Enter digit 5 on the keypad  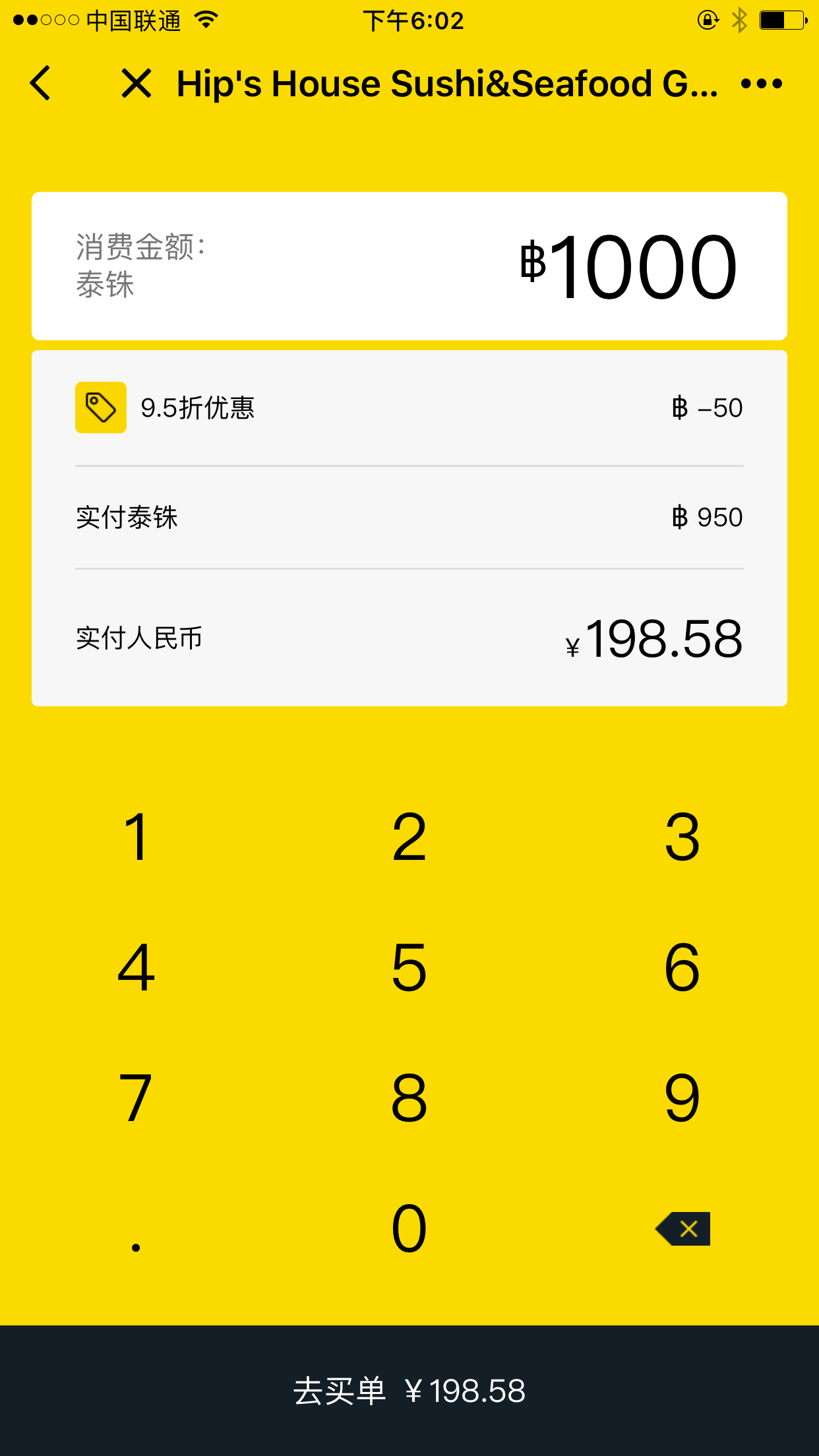coord(409,967)
